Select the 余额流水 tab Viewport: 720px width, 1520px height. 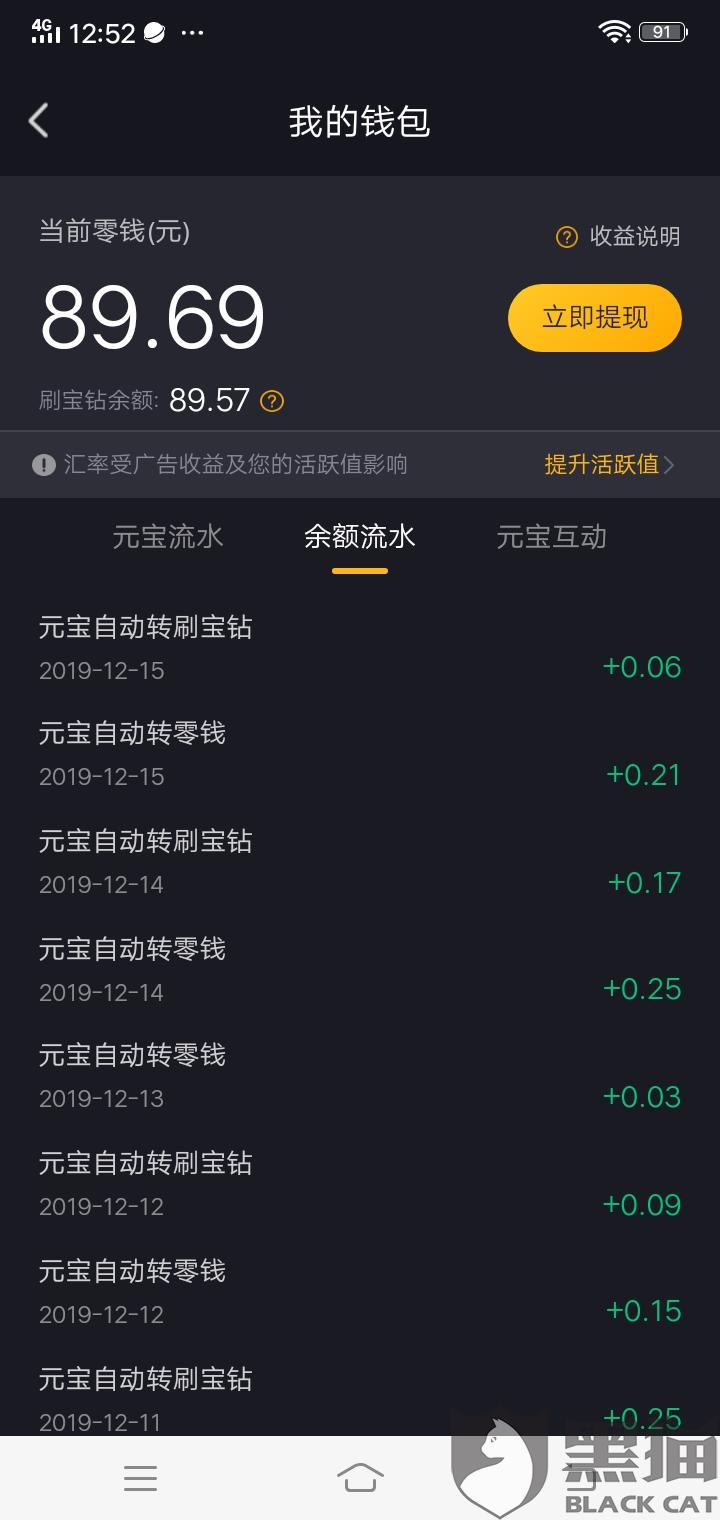(360, 537)
